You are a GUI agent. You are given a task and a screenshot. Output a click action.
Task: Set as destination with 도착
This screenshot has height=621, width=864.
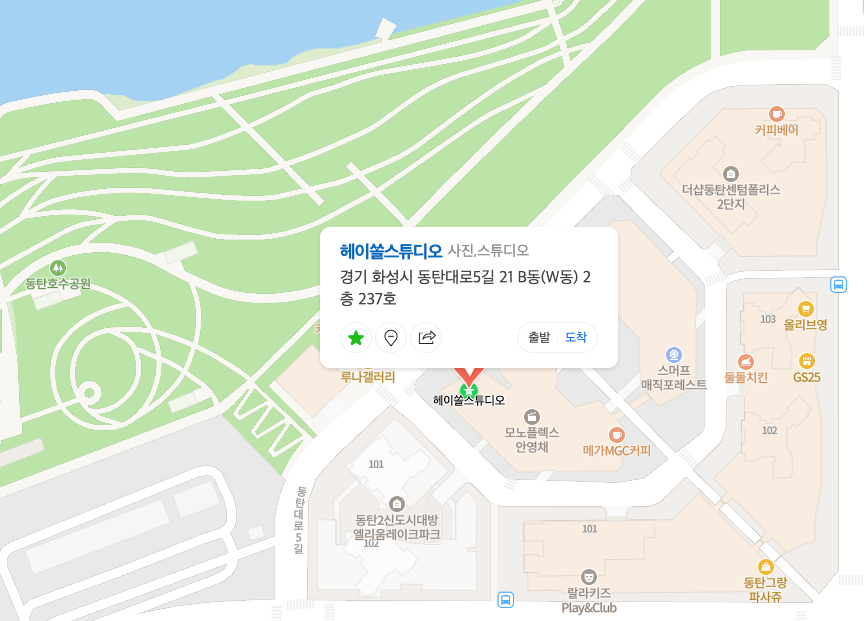[576, 337]
